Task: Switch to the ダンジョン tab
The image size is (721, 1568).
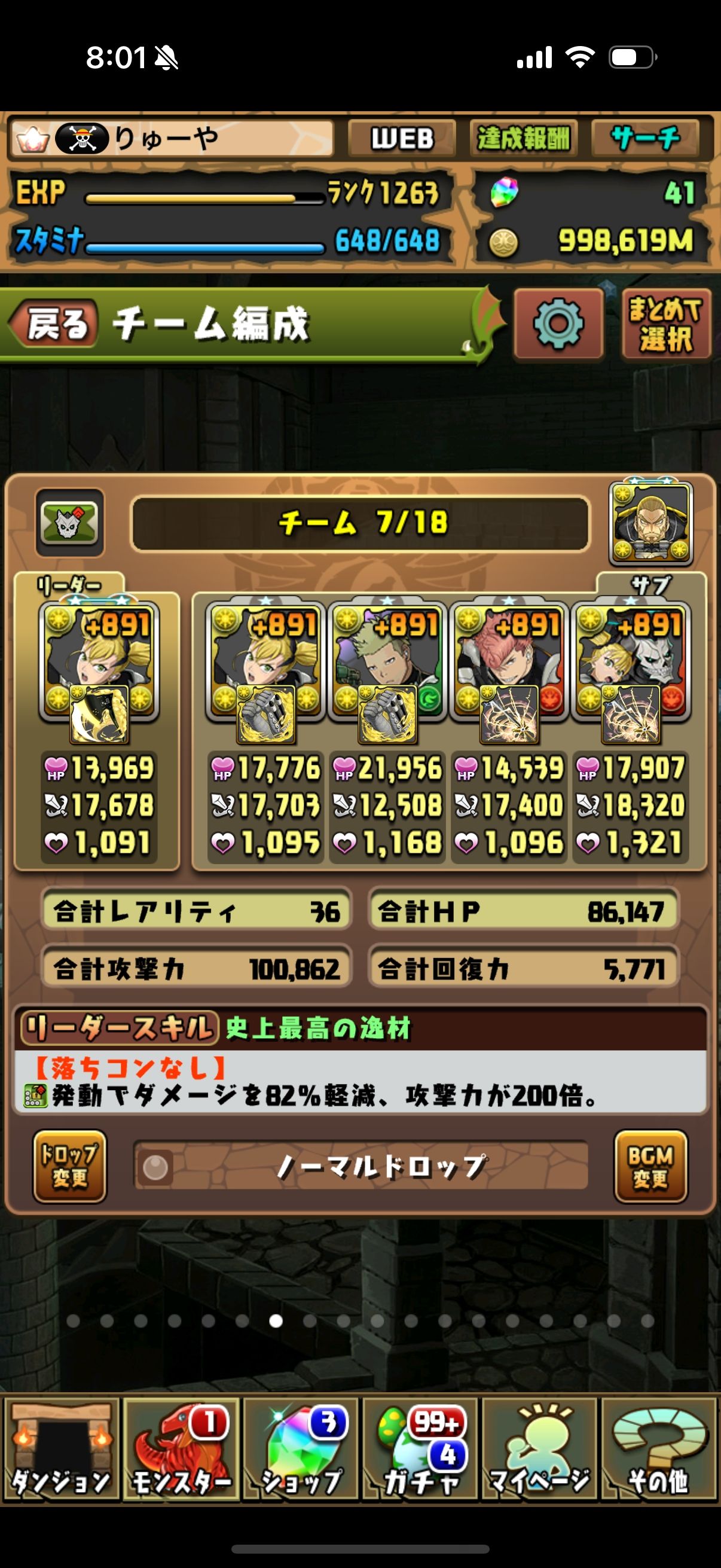Action: (x=61, y=1448)
